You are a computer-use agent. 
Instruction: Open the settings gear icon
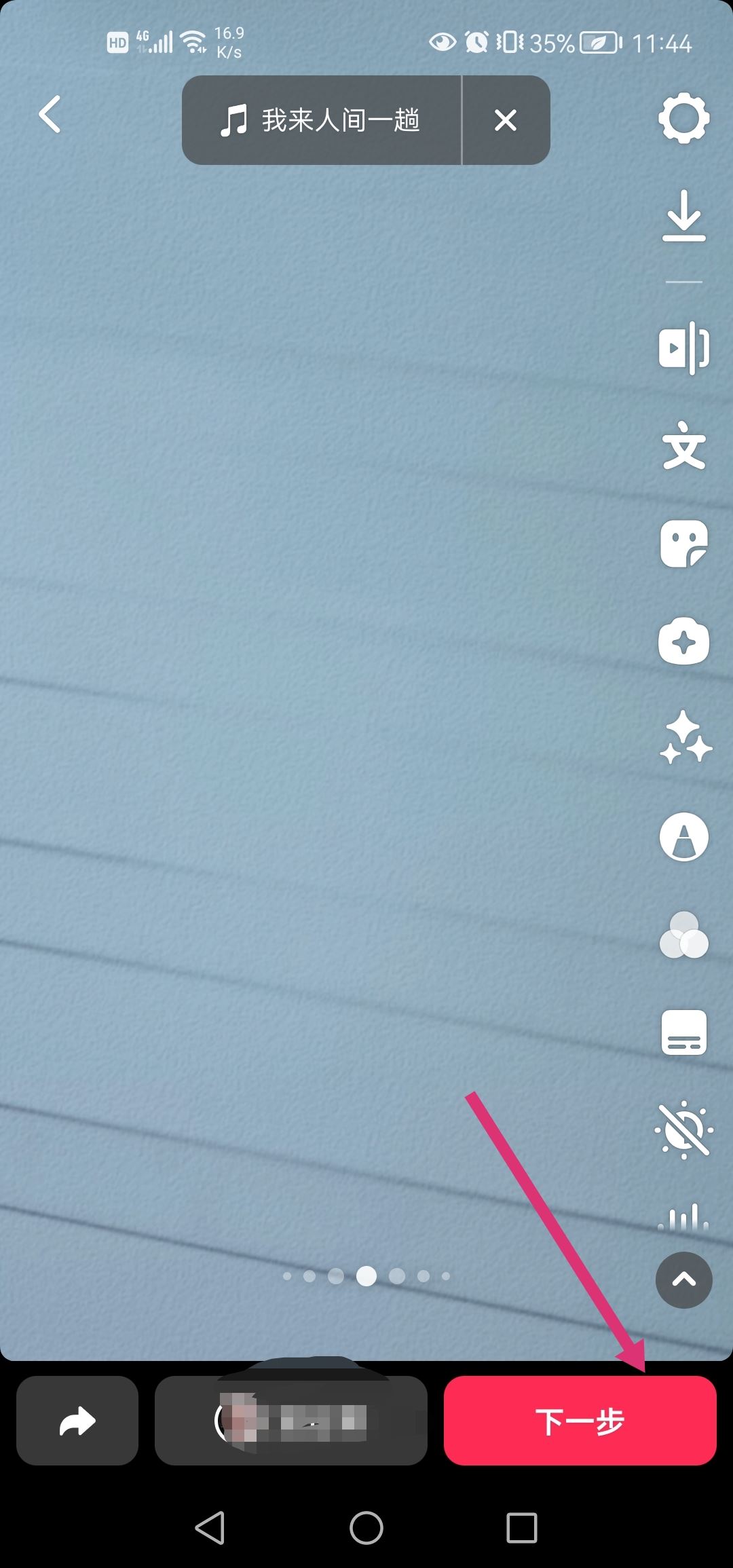coord(683,118)
